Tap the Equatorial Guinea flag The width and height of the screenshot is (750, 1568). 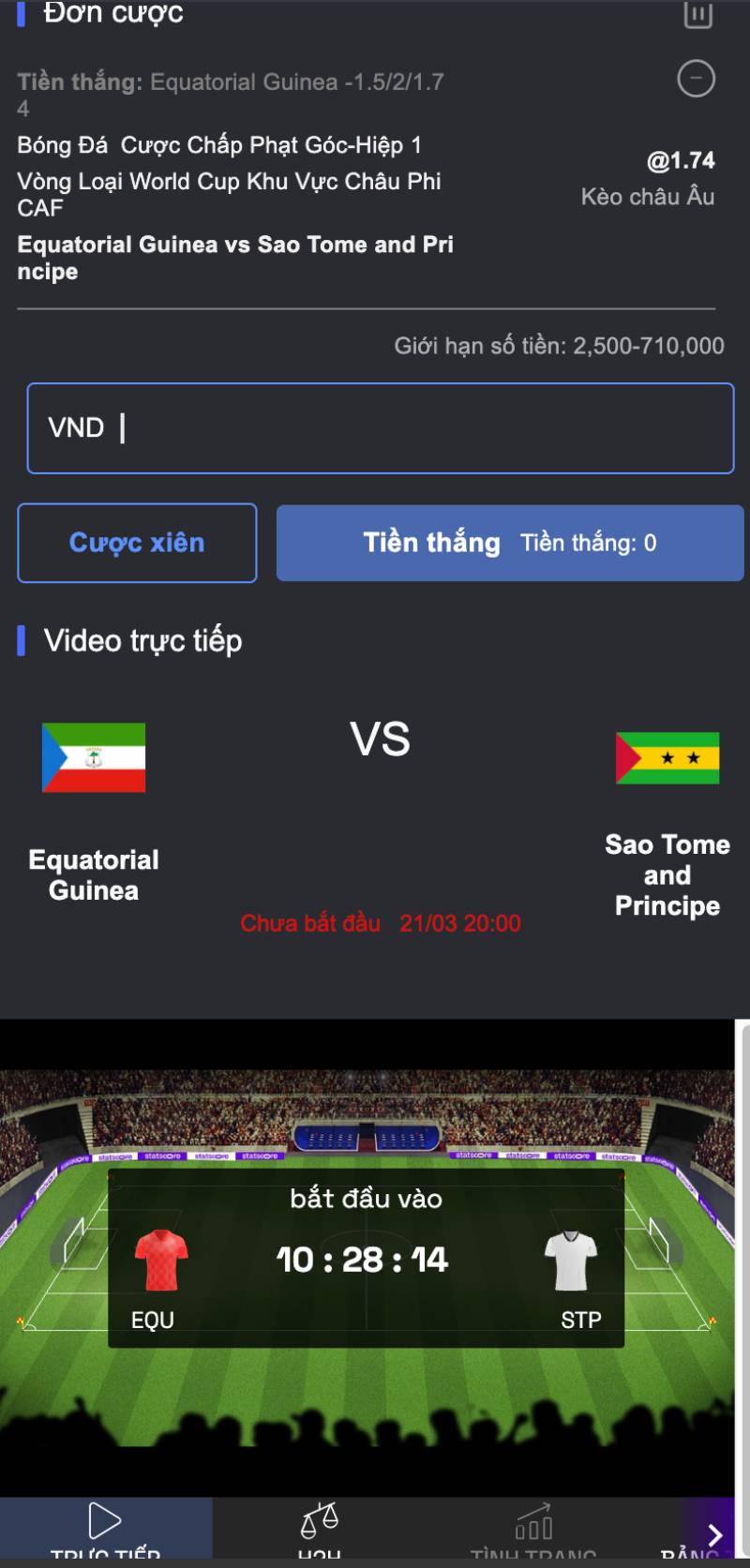click(x=93, y=755)
